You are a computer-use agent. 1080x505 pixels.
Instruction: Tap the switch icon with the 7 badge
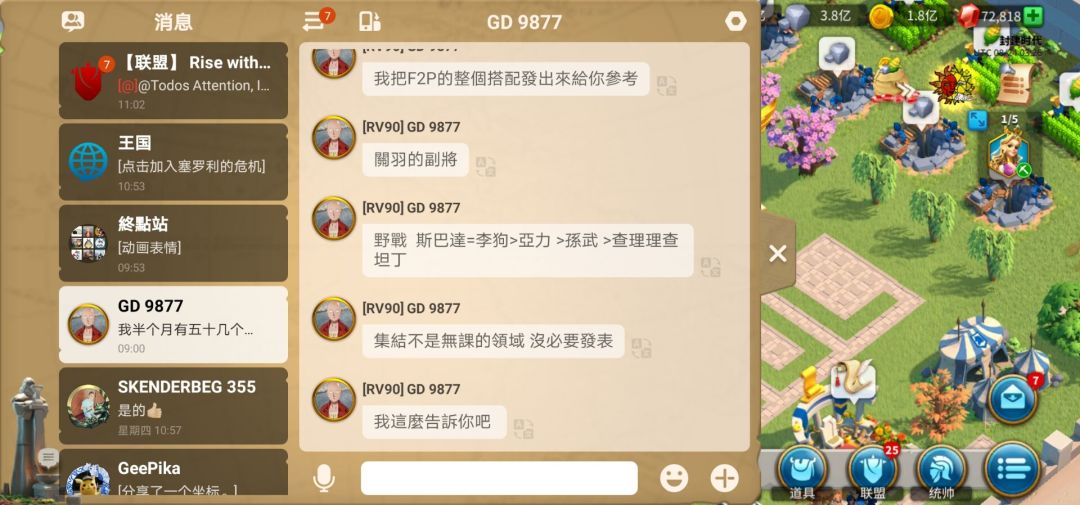[315, 21]
